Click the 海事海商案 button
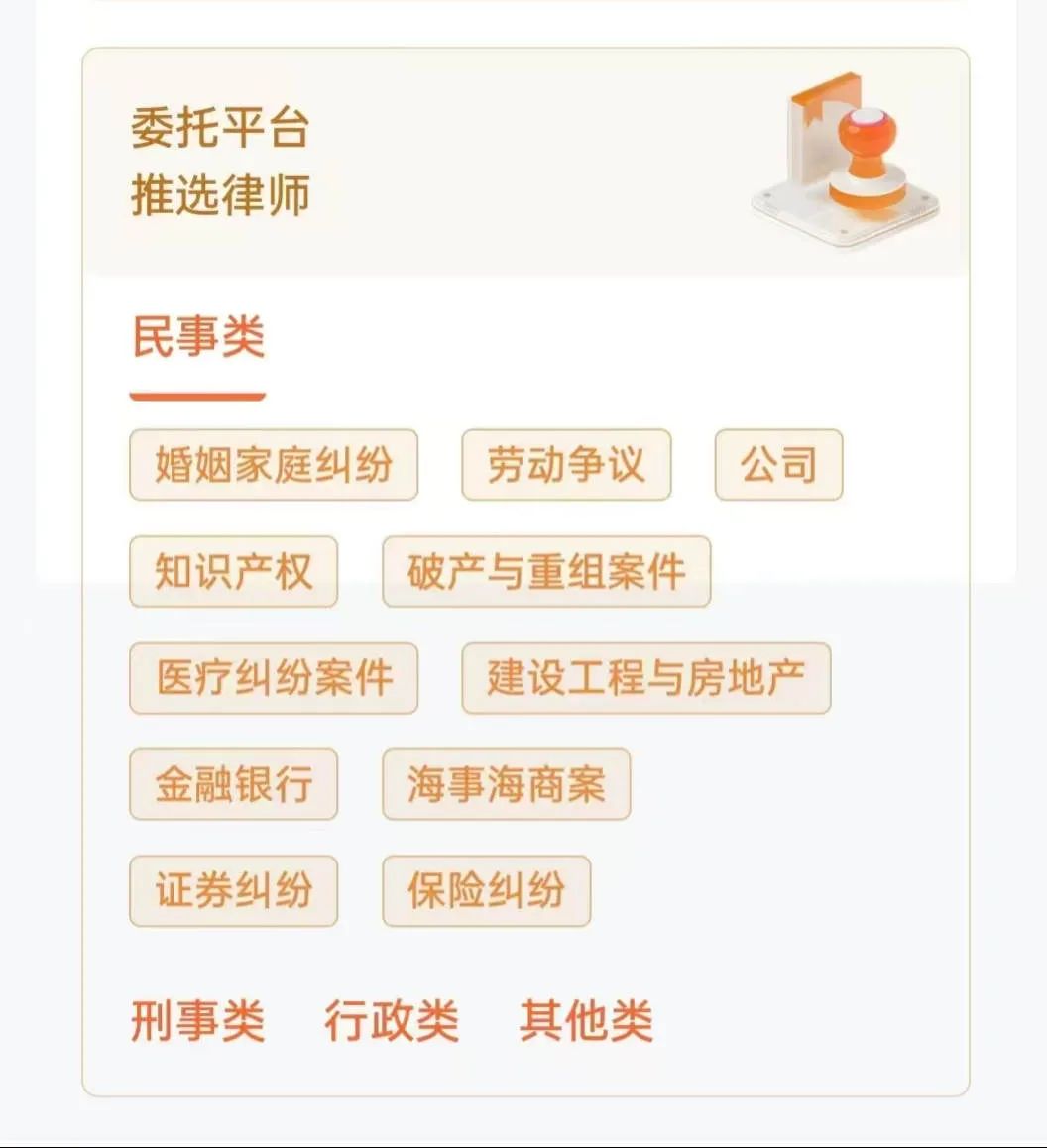1047x1148 pixels. tap(506, 784)
